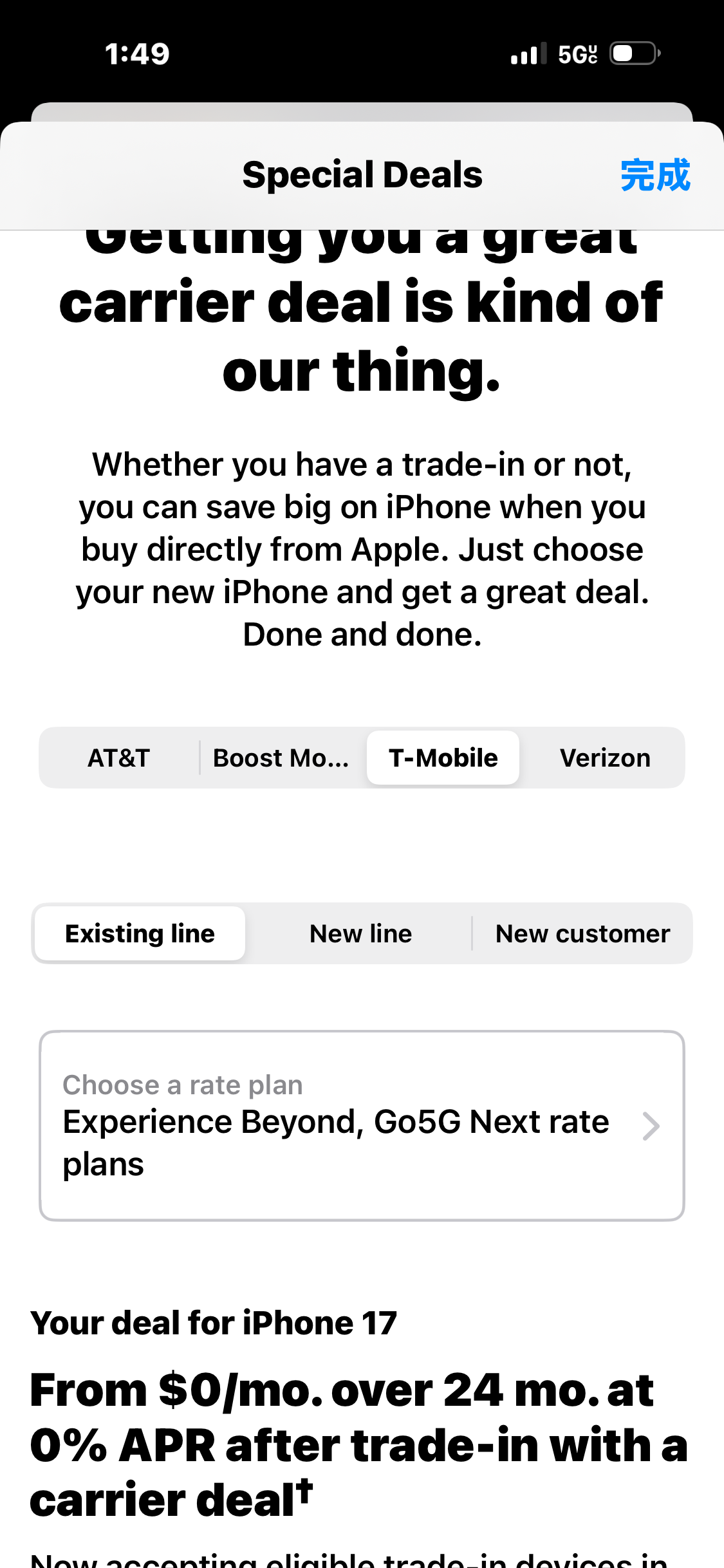Switch to the New line option
This screenshot has height=1568, width=724.
pos(360,933)
